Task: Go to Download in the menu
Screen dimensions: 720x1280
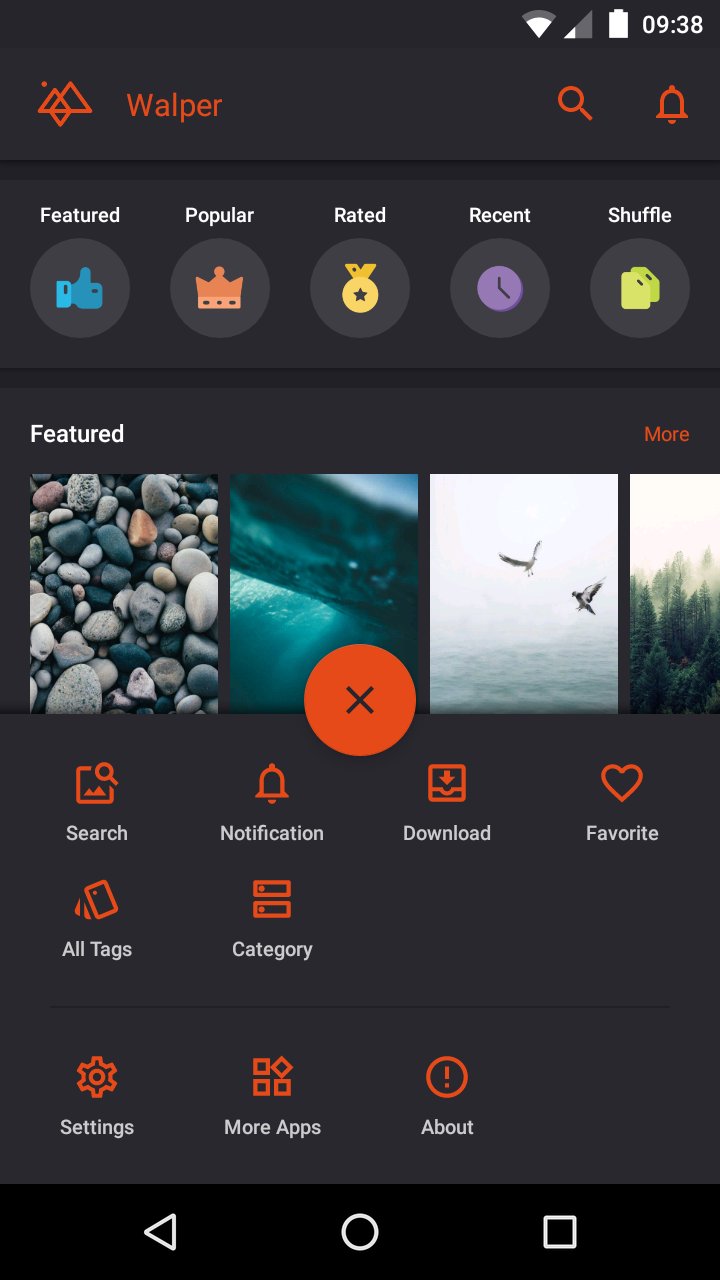Action: click(x=447, y=803)
